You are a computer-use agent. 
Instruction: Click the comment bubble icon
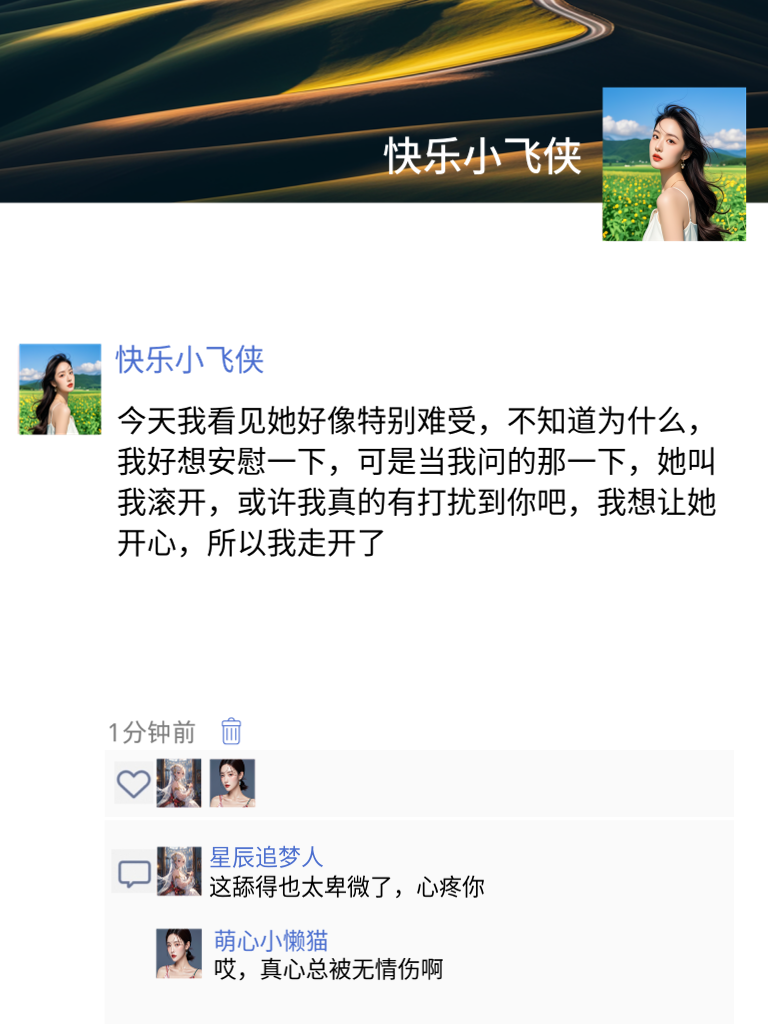point(133,874)
